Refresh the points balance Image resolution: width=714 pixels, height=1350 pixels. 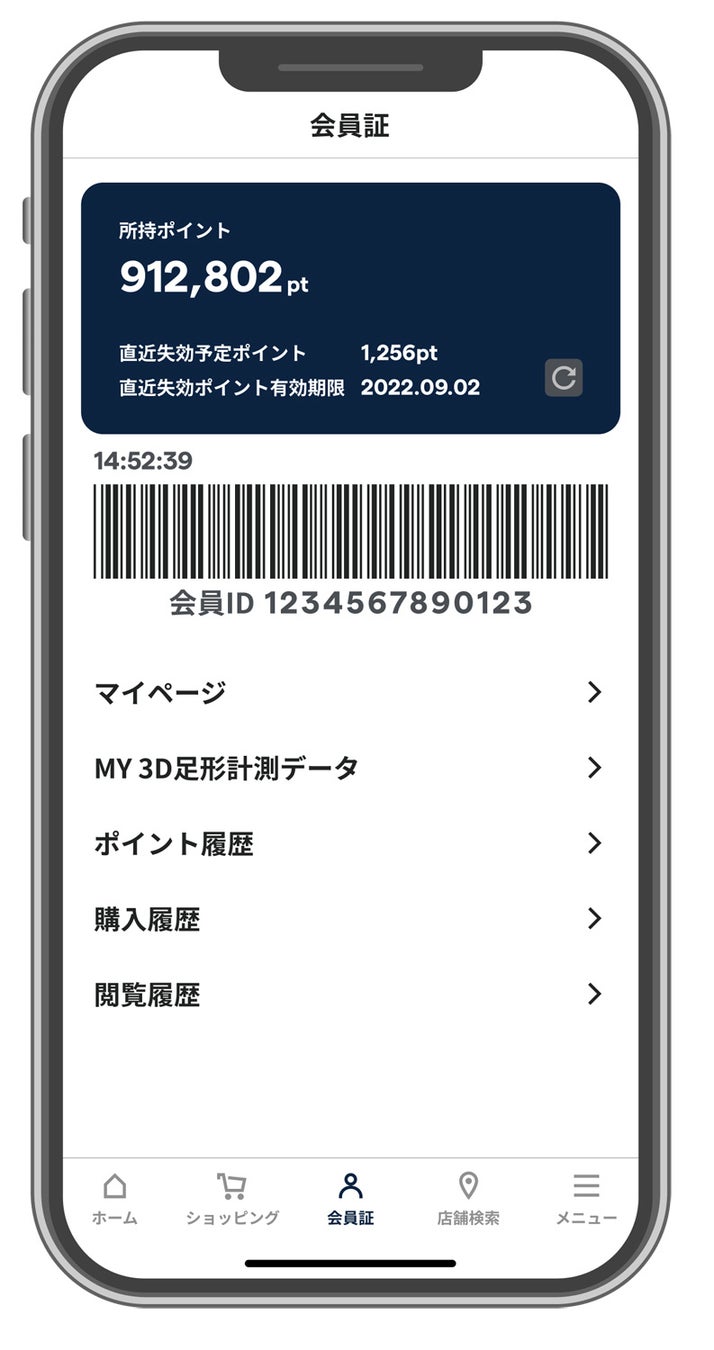coord(564,378)
